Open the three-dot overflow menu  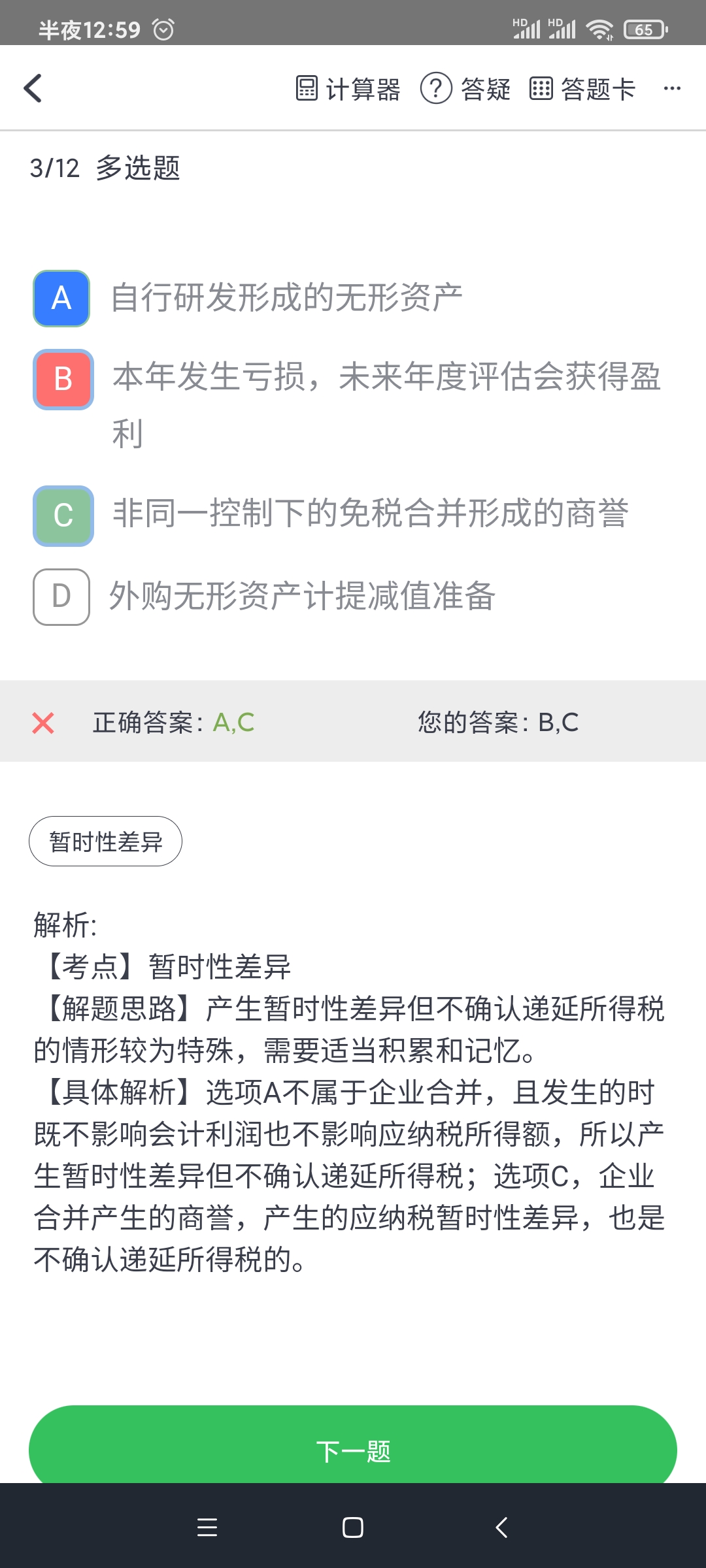pyautogui.click(x=672, y=88)
